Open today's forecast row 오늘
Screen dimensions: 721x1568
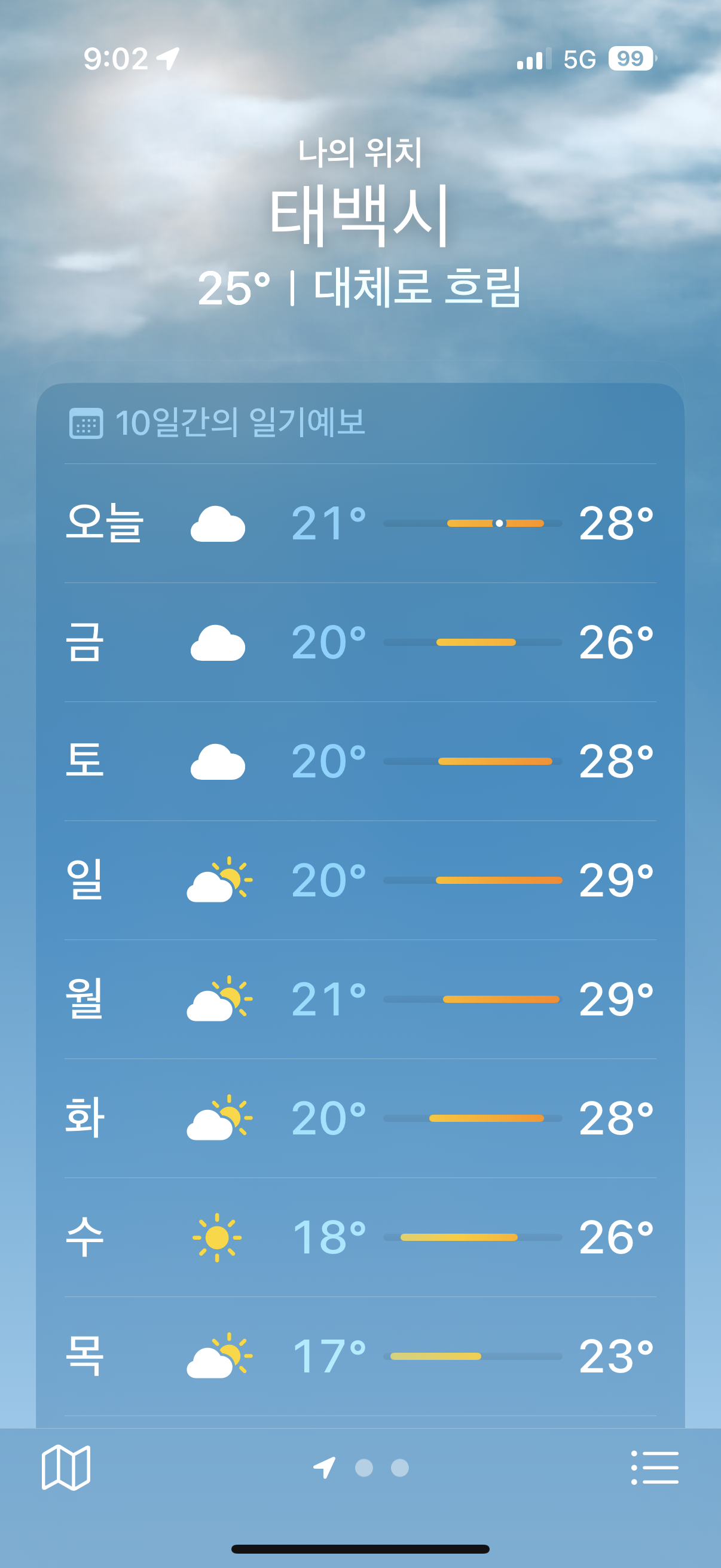coord(360,523)
